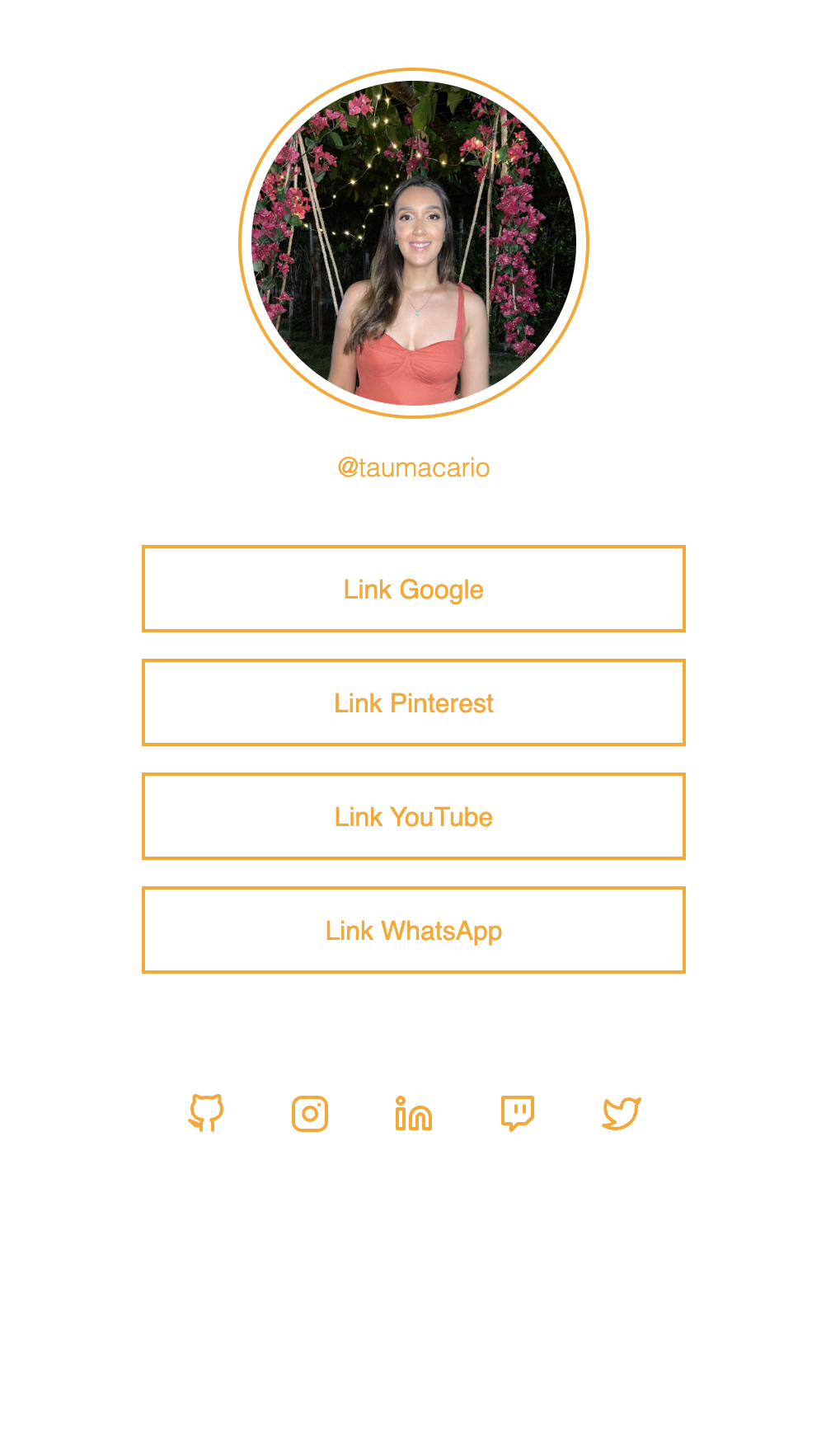Open the YouTube link button
Image resolution: width=826 pixels, height=1456 pixels.
[x=413, y=816]
